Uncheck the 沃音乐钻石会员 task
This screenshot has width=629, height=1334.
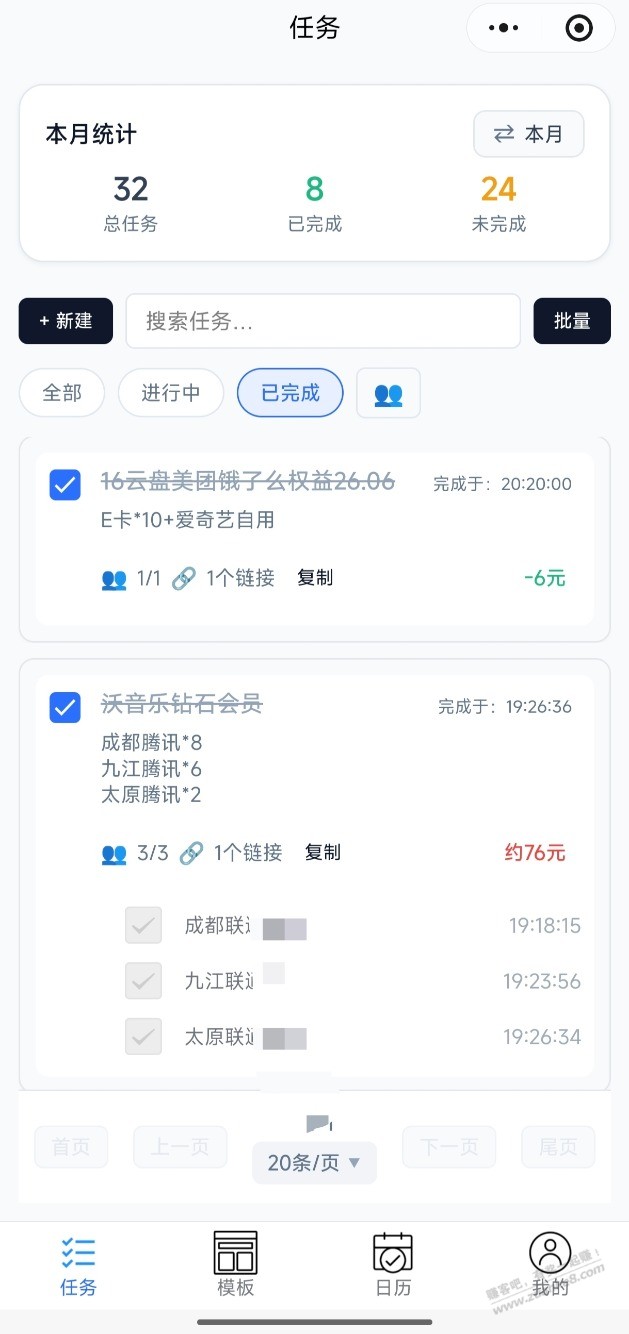[x=65, y=707]
